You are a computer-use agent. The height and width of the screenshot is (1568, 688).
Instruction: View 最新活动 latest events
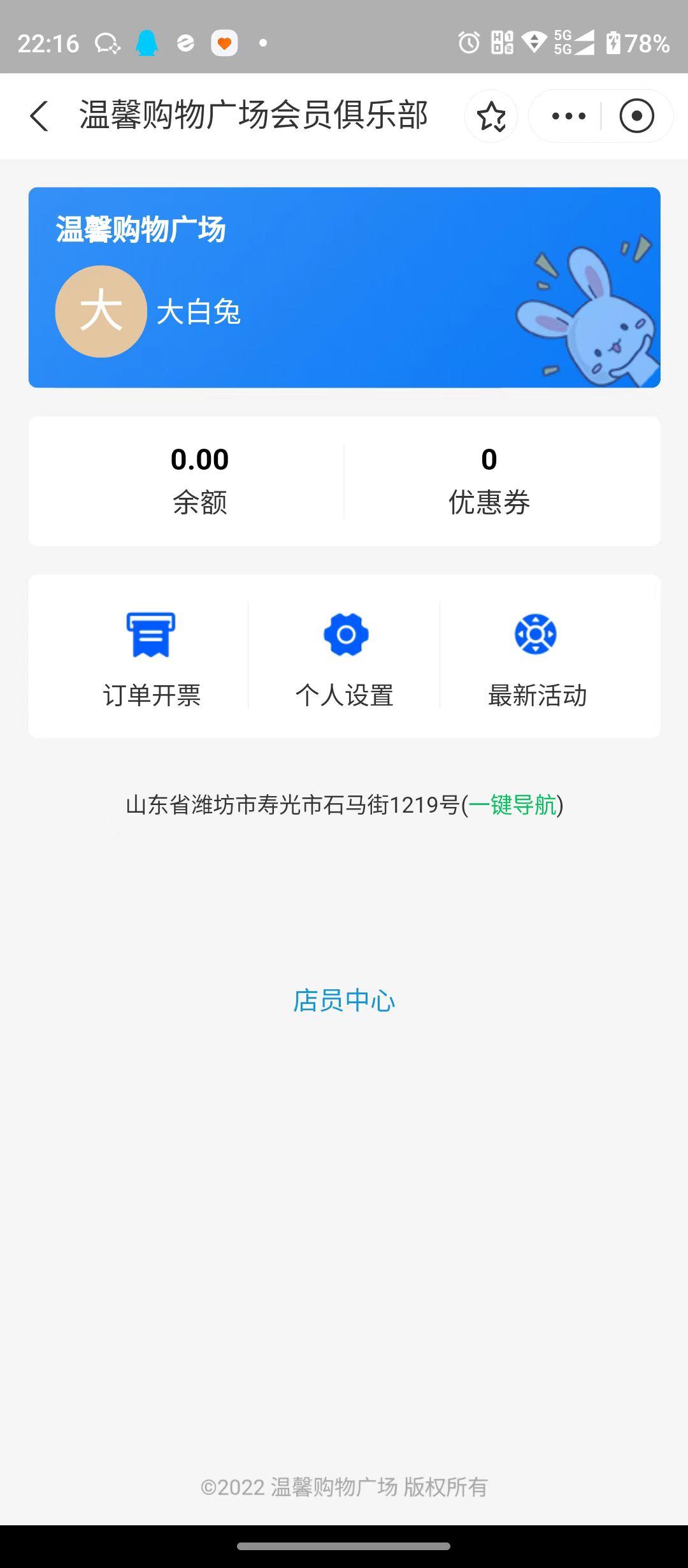coord(536,658)
